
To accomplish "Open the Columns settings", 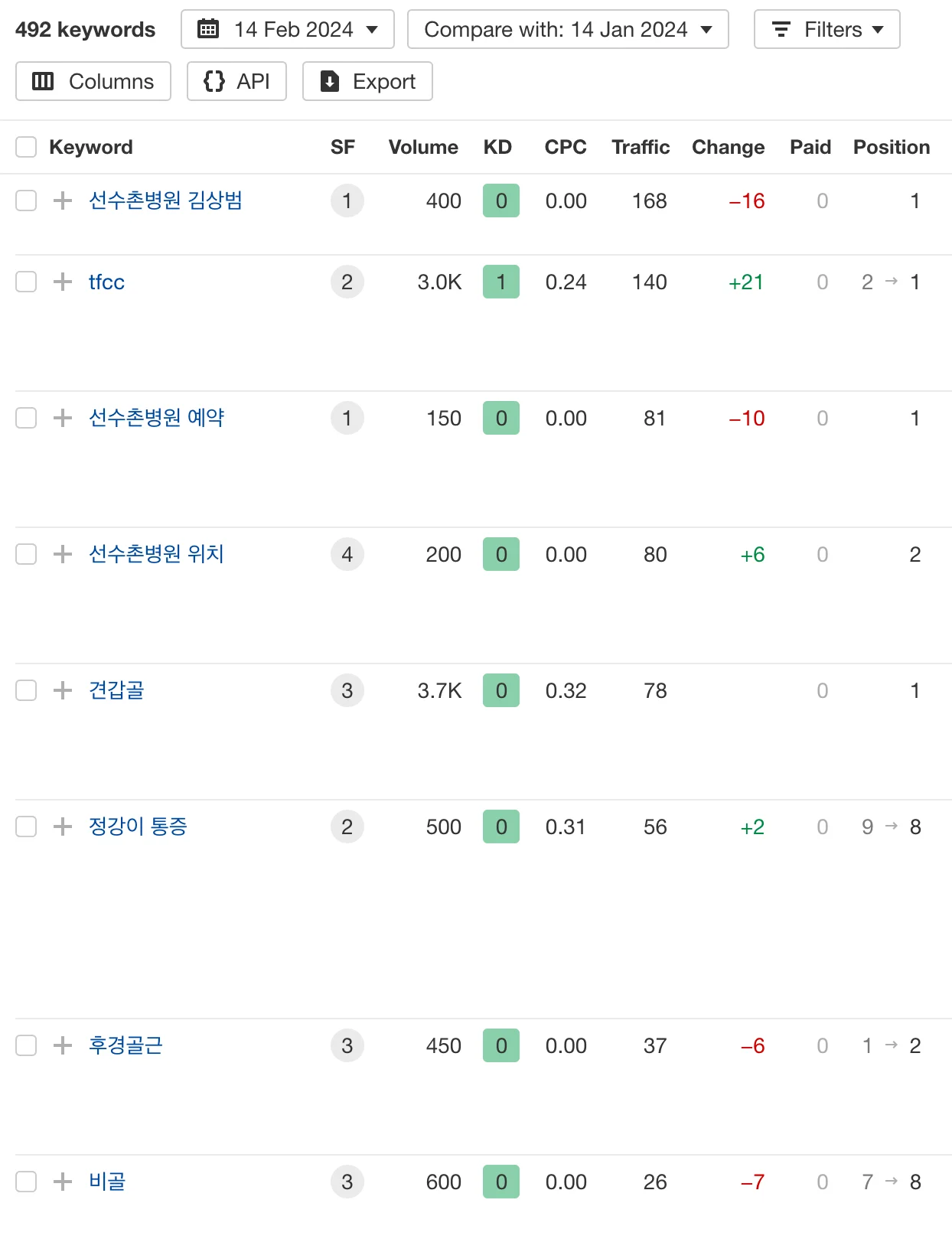I will click(93, 82).
